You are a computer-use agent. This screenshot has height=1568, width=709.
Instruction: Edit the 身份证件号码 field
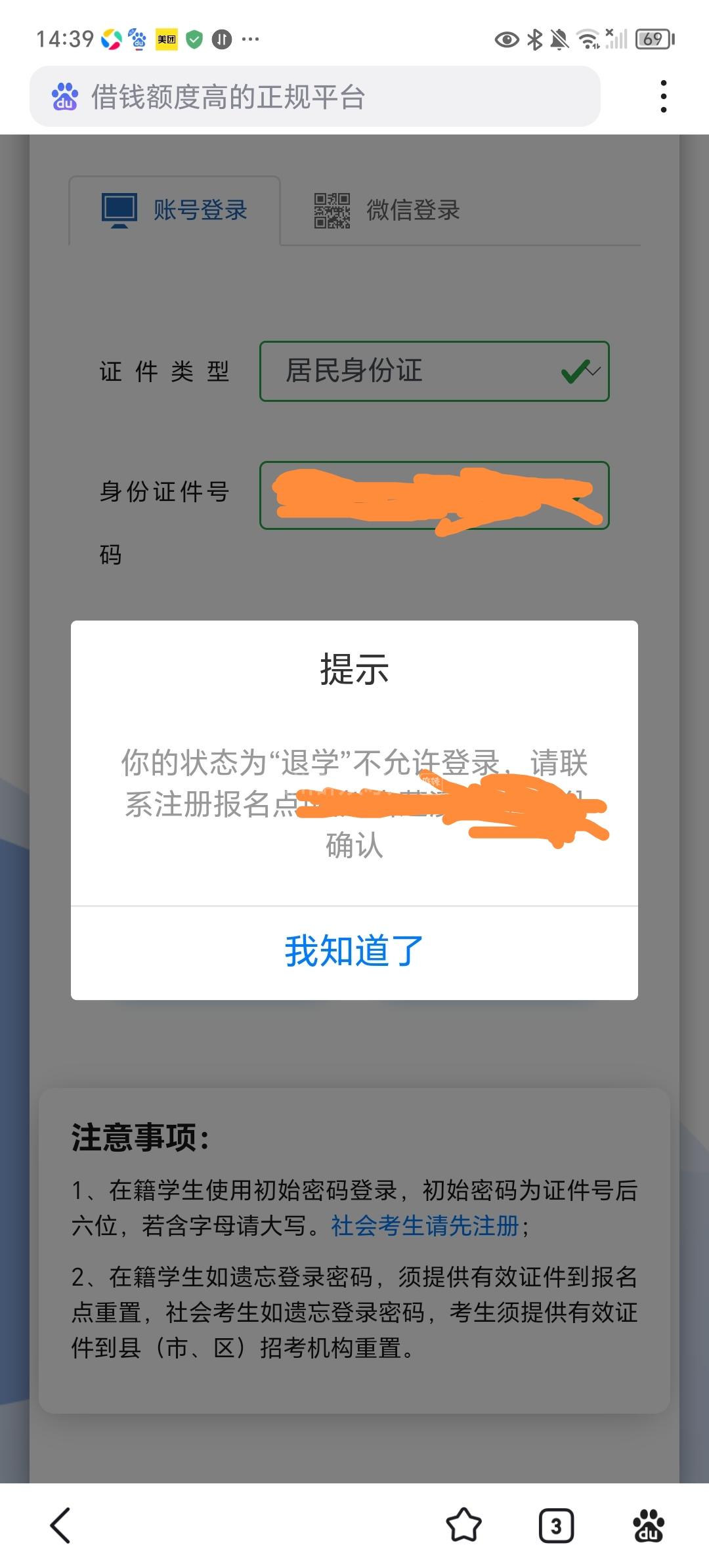434,496
